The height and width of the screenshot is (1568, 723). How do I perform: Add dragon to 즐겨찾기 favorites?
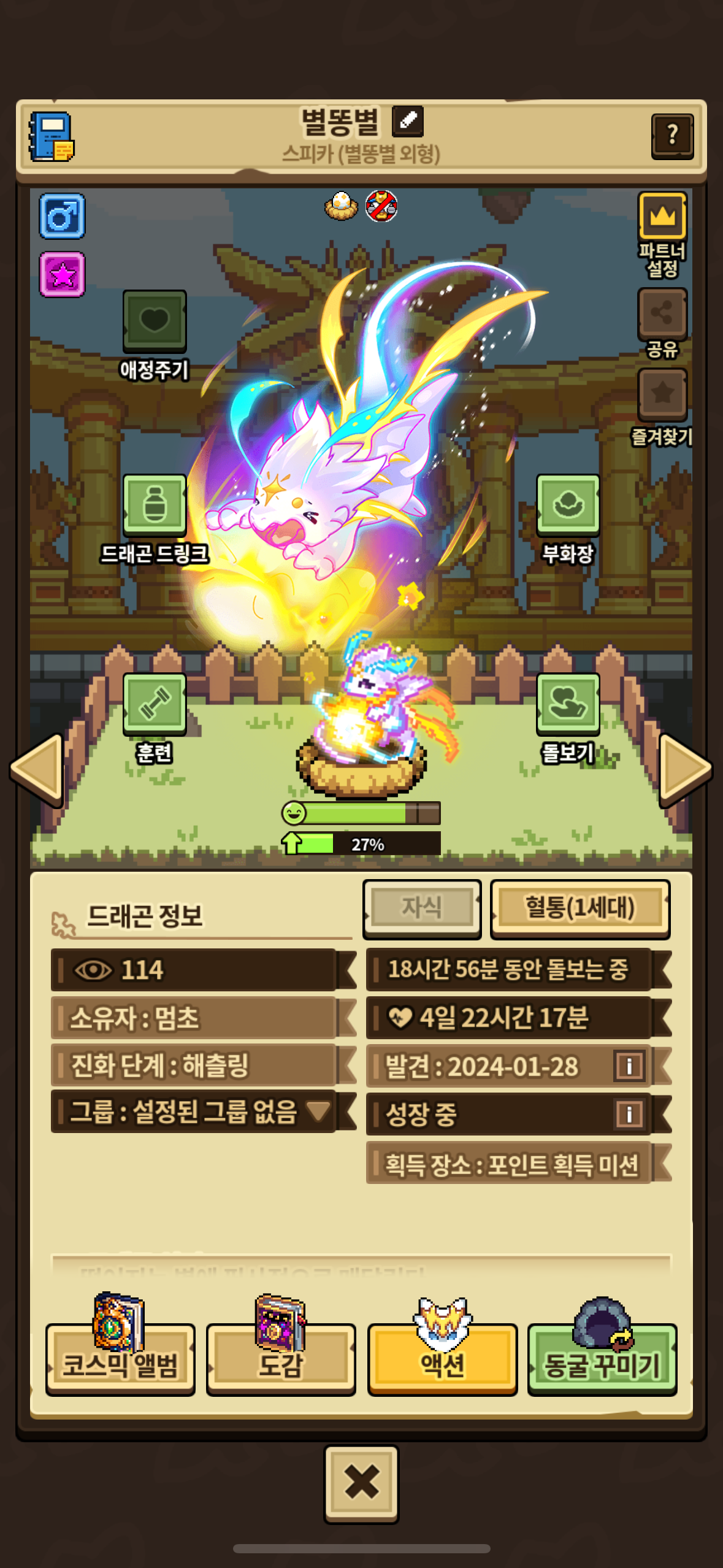pos(662,394)
